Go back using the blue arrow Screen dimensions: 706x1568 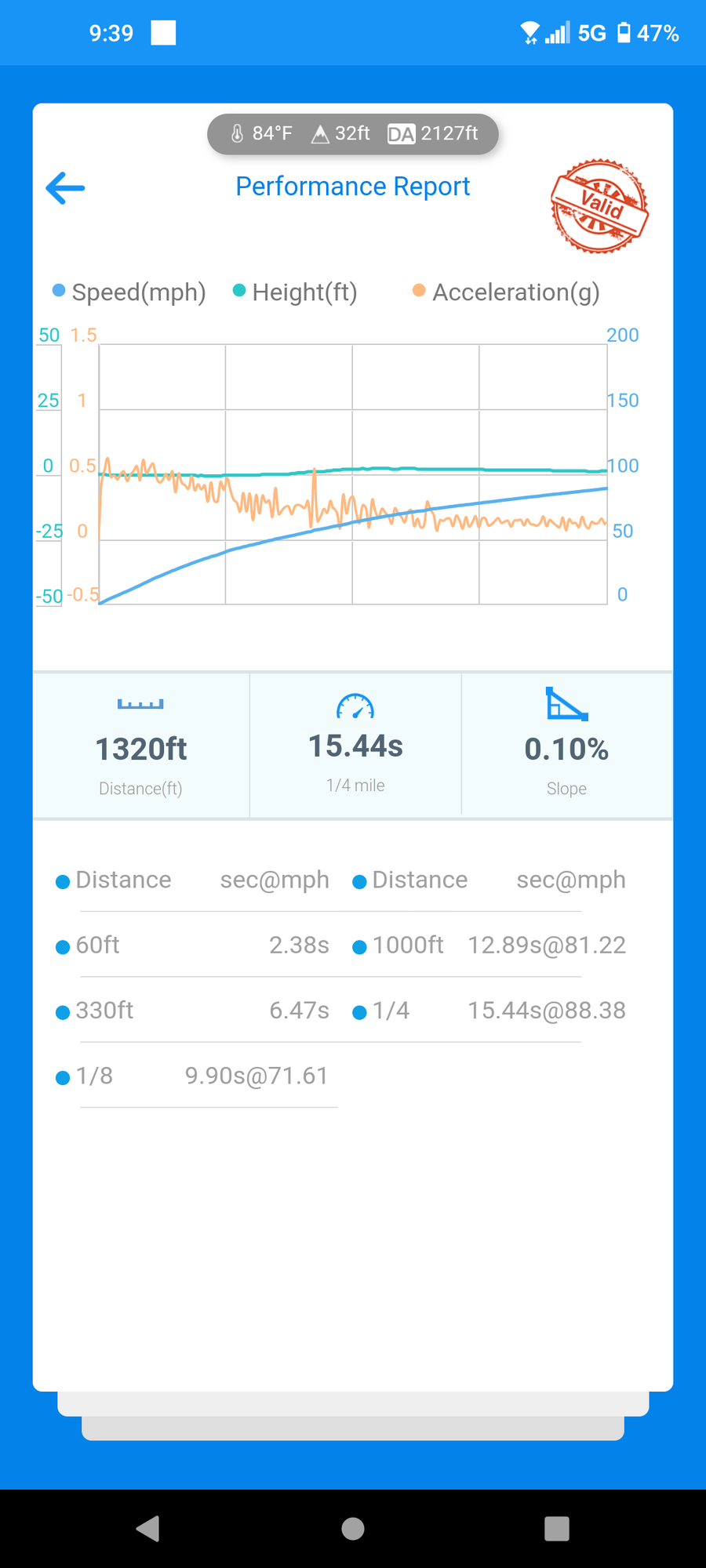(65, 188)
